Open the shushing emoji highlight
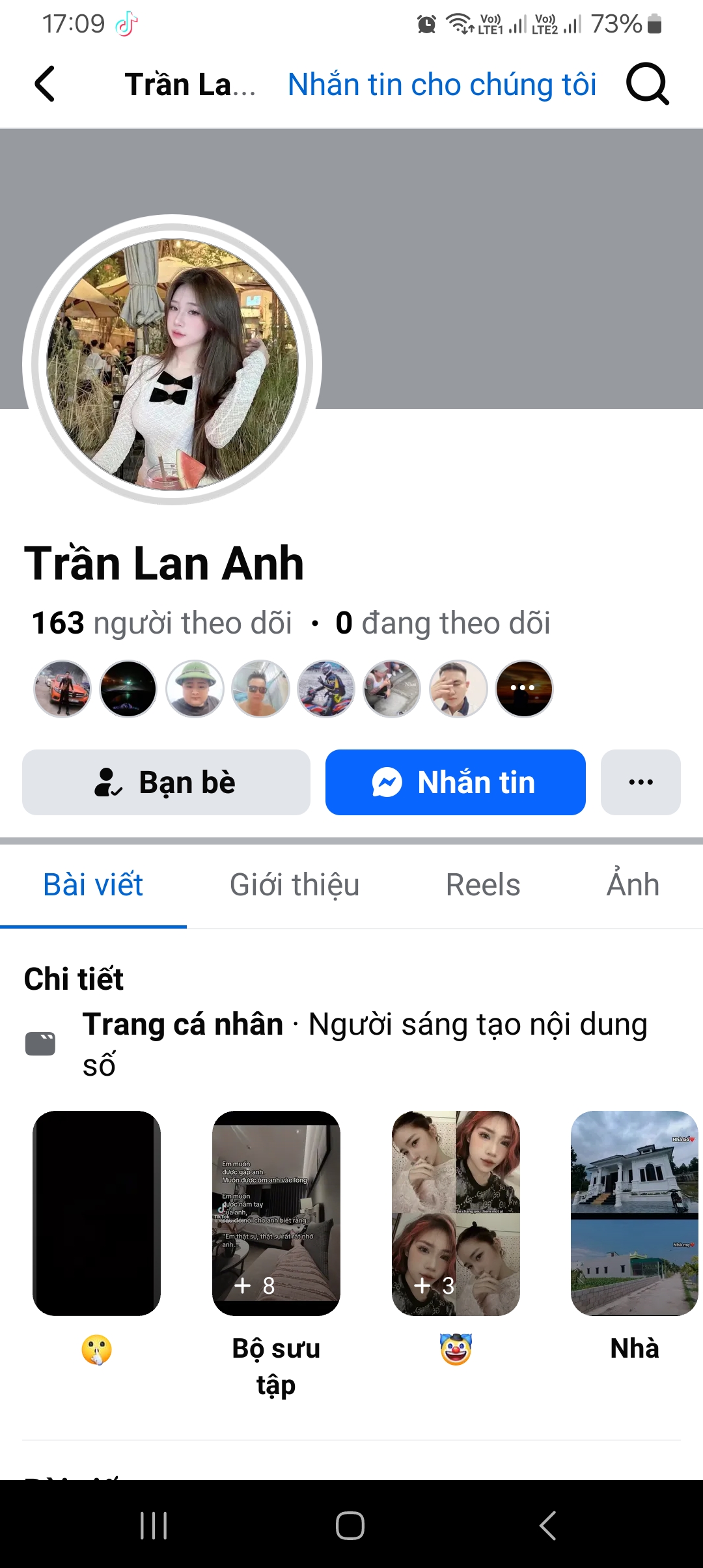The width and height of the screenshot is (703, 1568). coord(96,1213)
